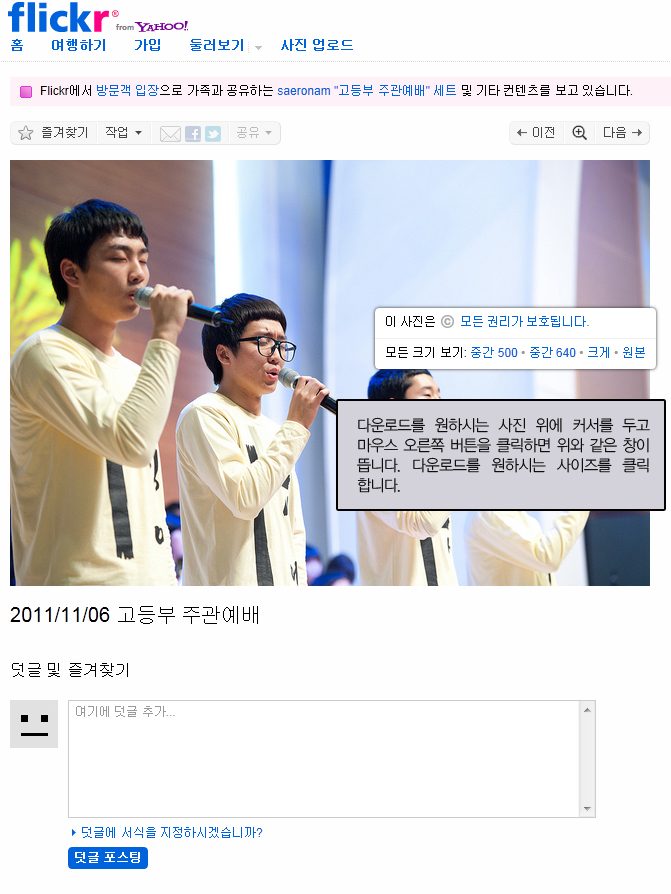
Task: Choose the 원본 original size link
Action: click(634, 353)
